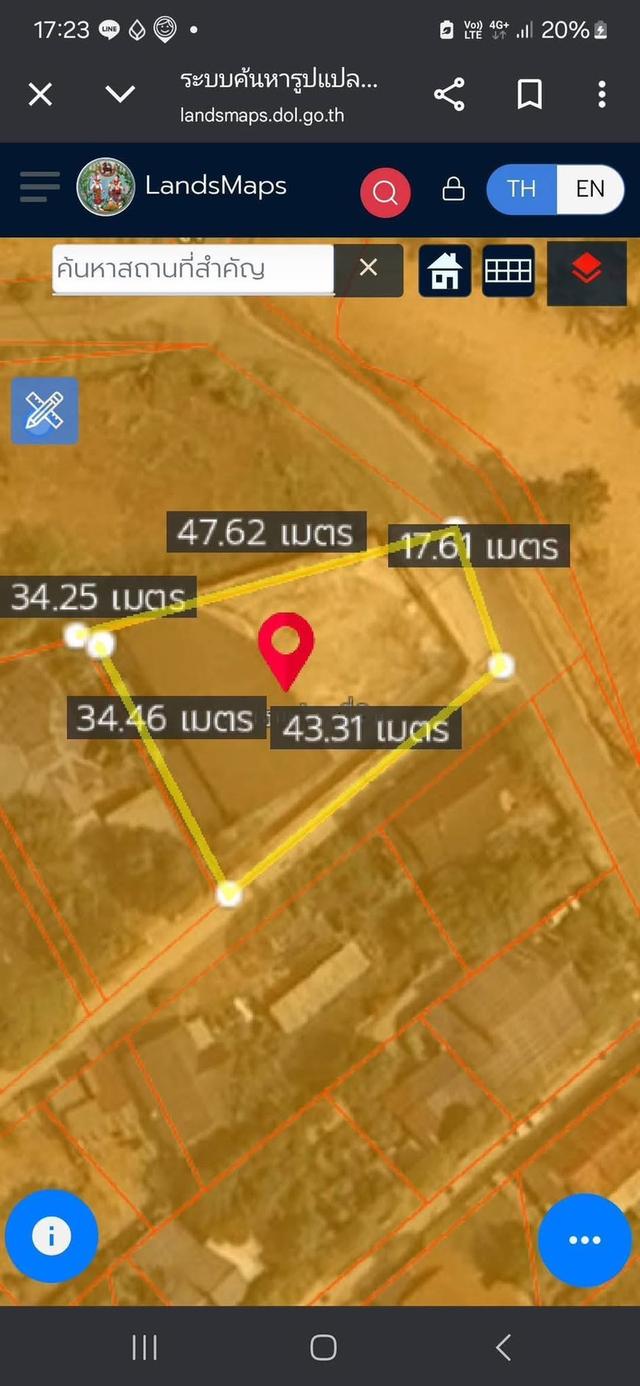Go to the home map view
Viewport: 640px width, 1386px height.
[444, 270]
